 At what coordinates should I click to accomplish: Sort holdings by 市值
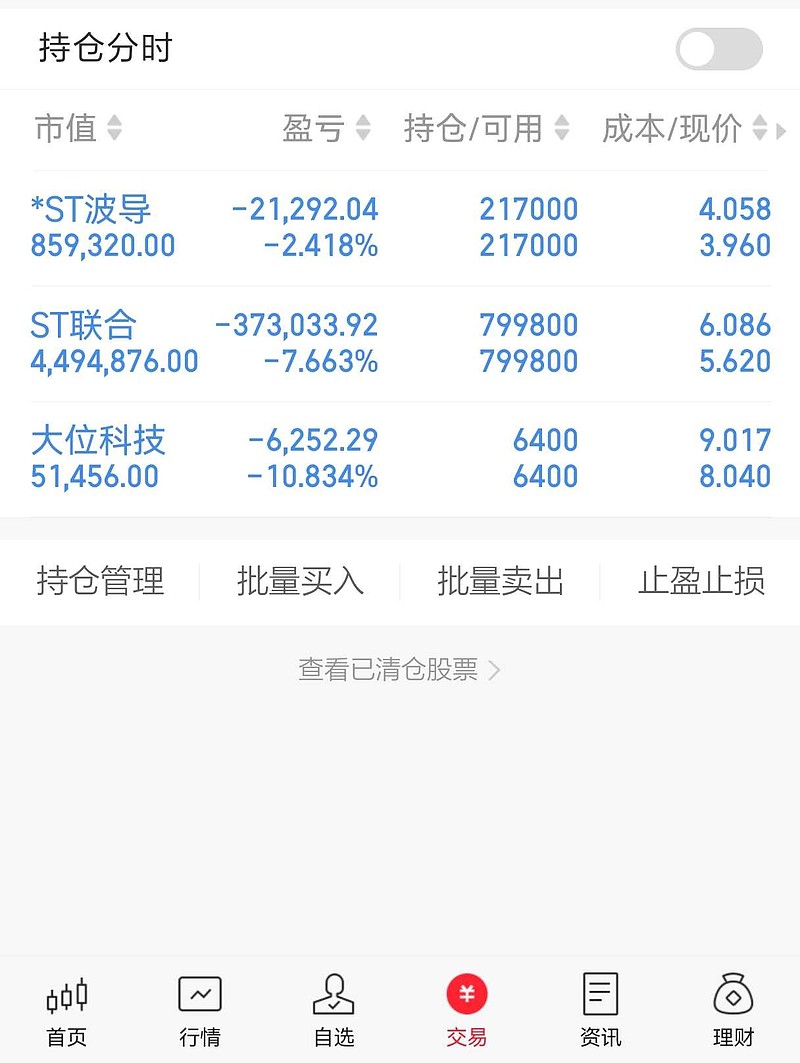point(78,128)
